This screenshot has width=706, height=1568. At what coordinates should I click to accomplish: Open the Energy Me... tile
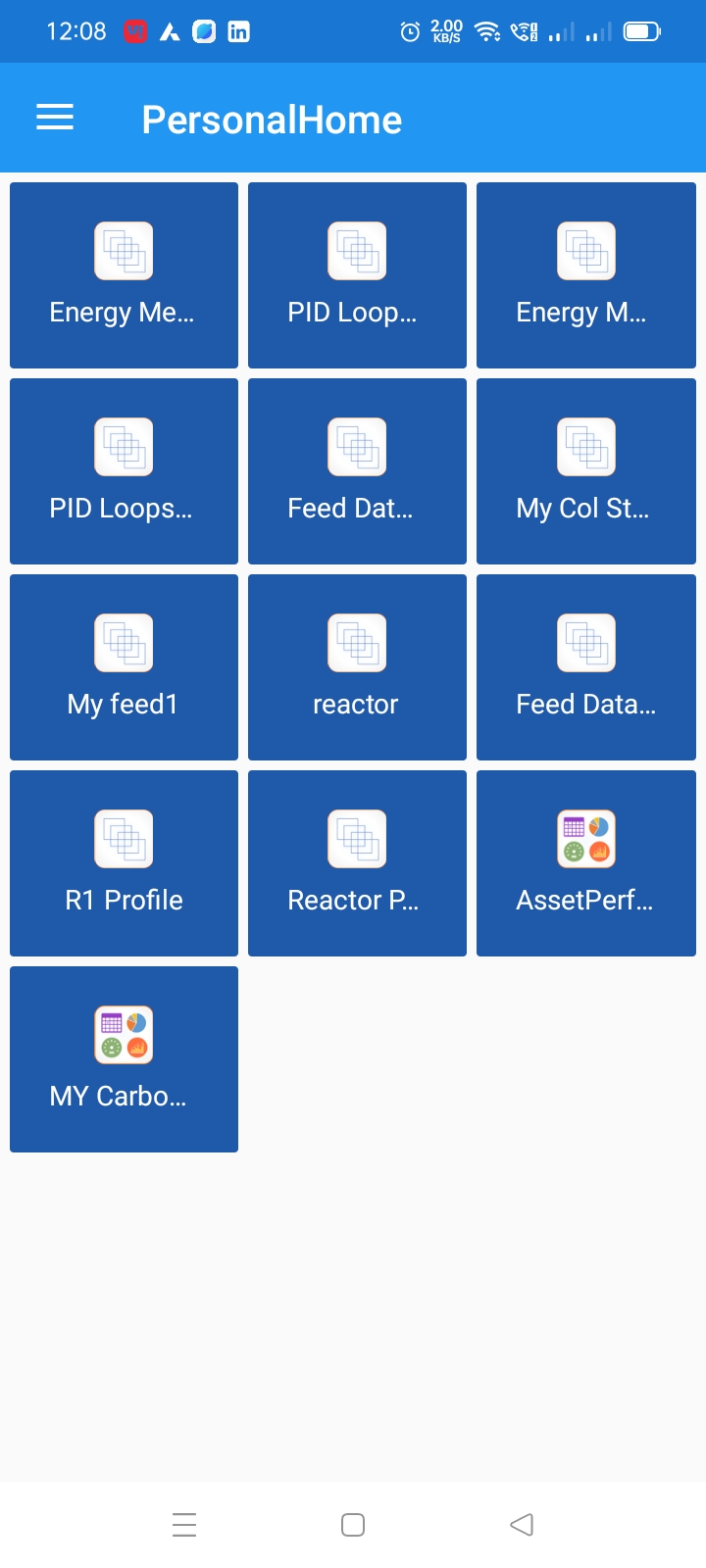pyautogui.click(x=124, y=275)
